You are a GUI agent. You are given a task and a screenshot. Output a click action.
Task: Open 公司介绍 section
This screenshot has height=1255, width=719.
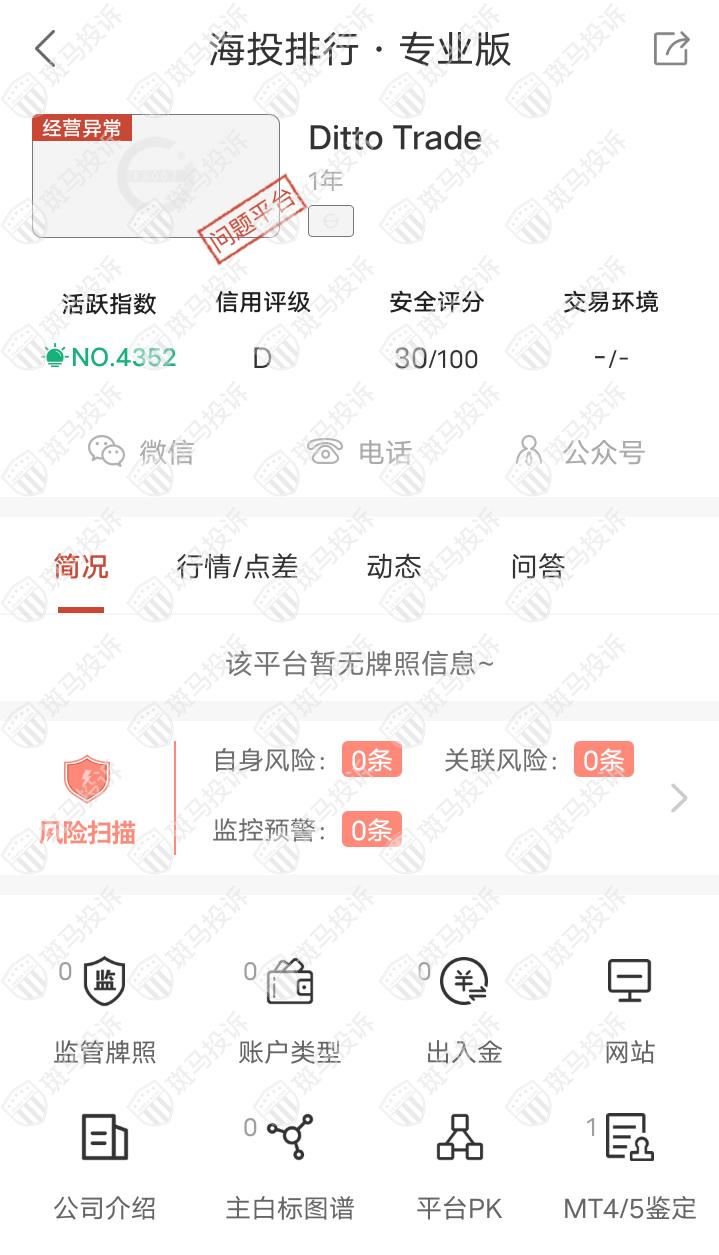(104, 1165)
